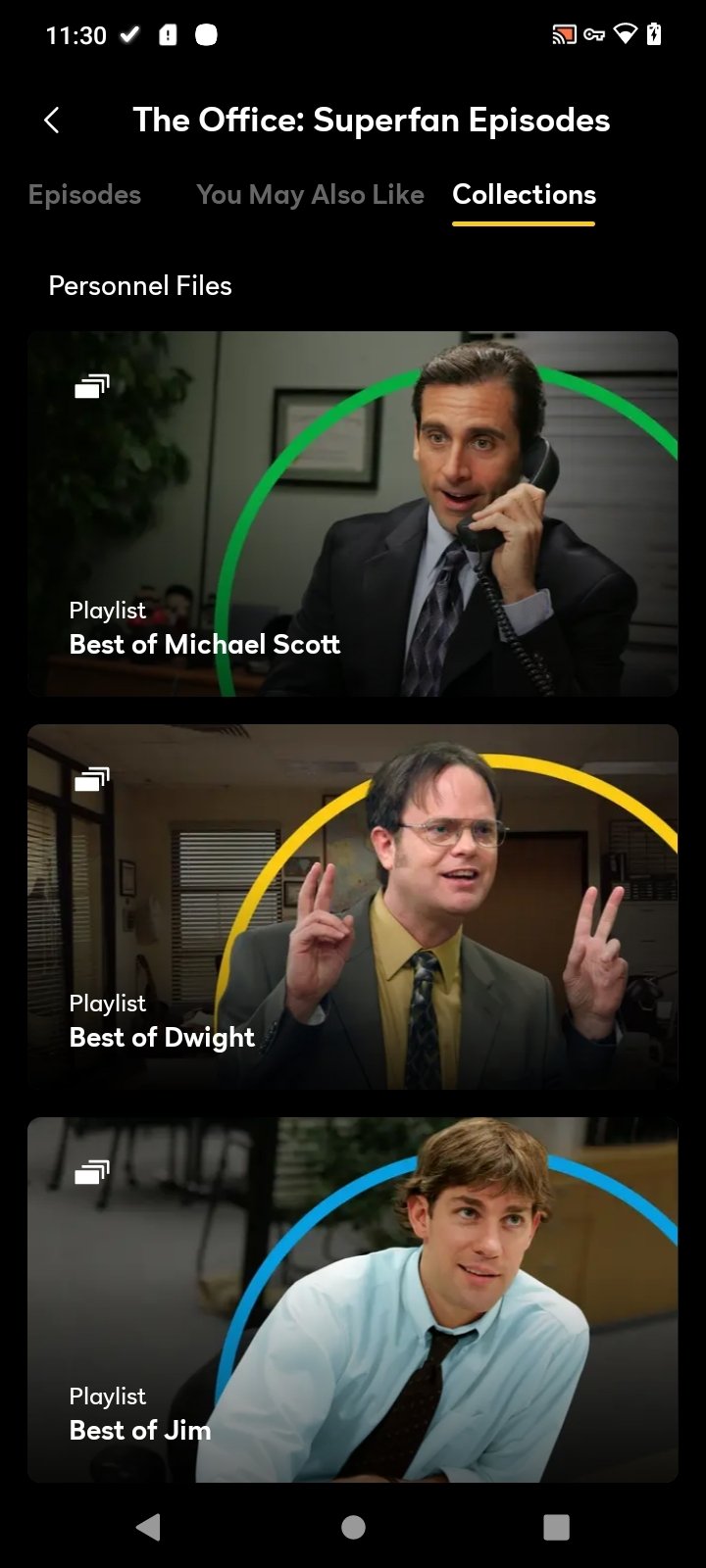The image size is (706, 1568).
Task: Select the Collections tab
Action: (524, 195)
